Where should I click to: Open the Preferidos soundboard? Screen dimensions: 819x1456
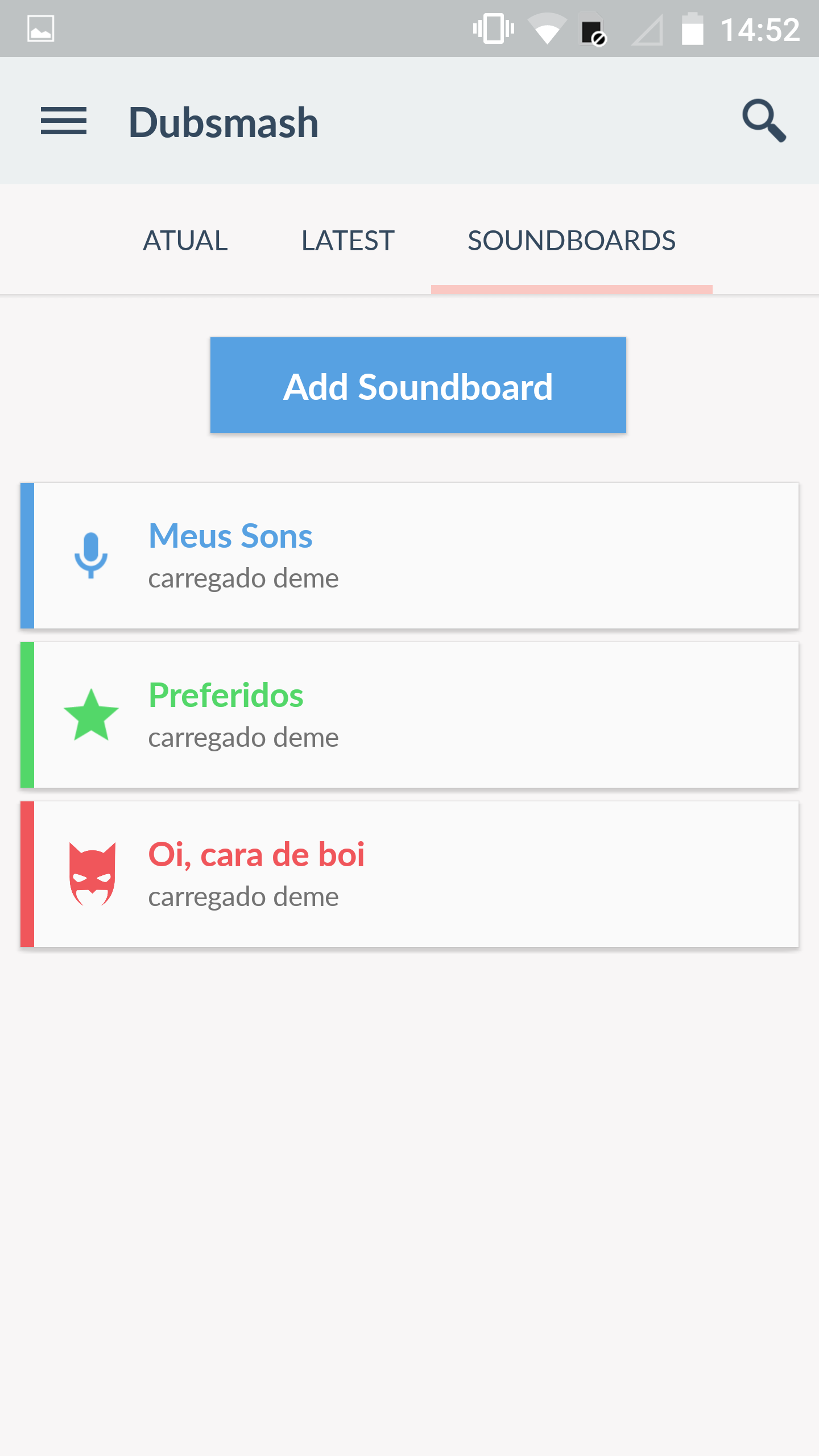click(409, 715)
